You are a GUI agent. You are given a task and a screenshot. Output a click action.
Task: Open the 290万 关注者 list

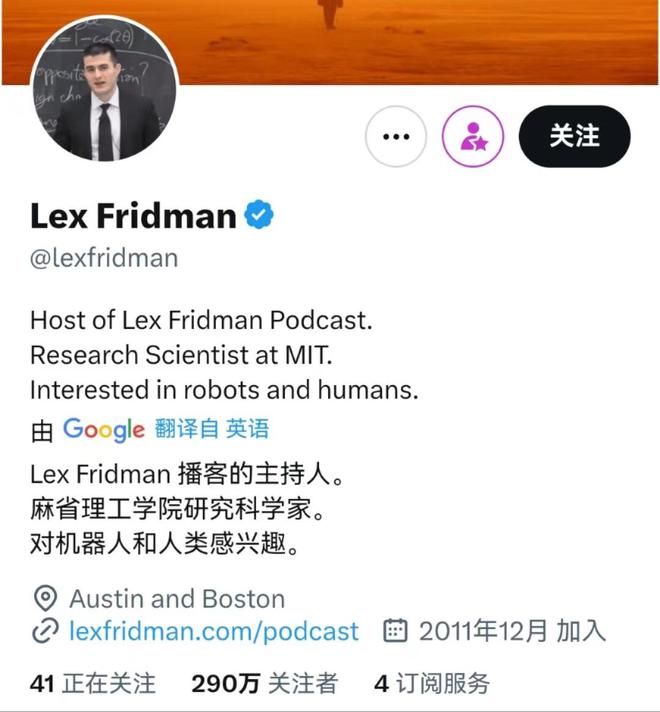pos(265,684)
